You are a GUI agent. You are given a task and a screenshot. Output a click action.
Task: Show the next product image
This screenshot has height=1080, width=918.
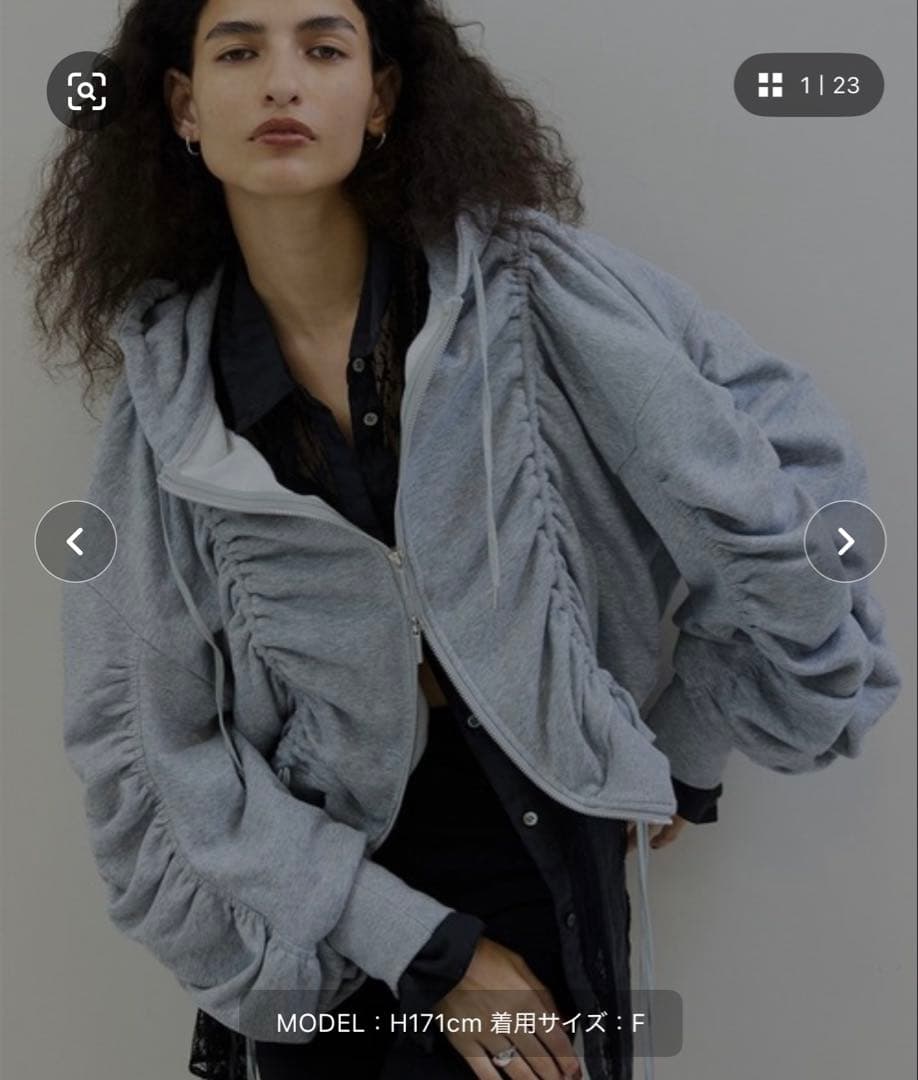coord(845,542)
